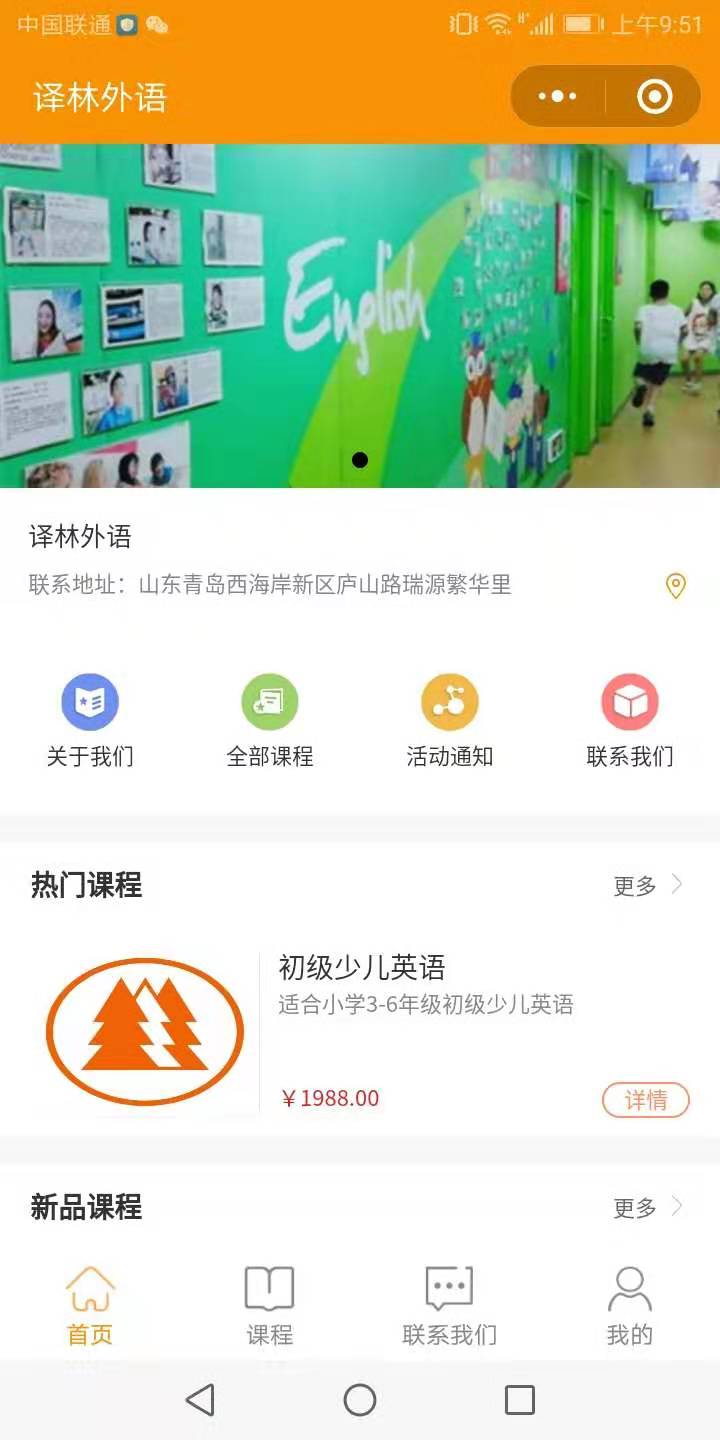The image size is (720, 1440).
Task: See 更多 in 热门课程
Action: (x=647, y=885)
